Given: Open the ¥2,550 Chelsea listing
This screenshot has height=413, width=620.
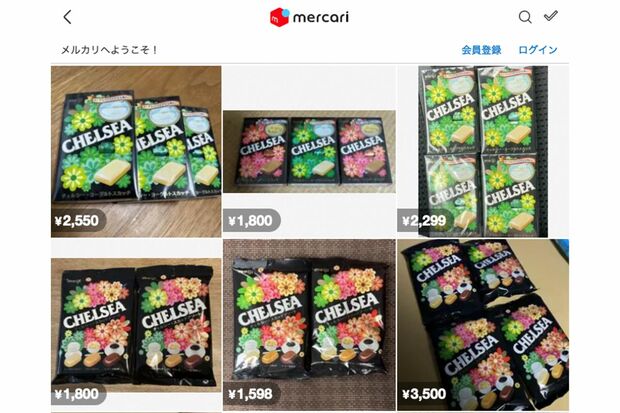Looking at the screenshot, I should [136, 150].
